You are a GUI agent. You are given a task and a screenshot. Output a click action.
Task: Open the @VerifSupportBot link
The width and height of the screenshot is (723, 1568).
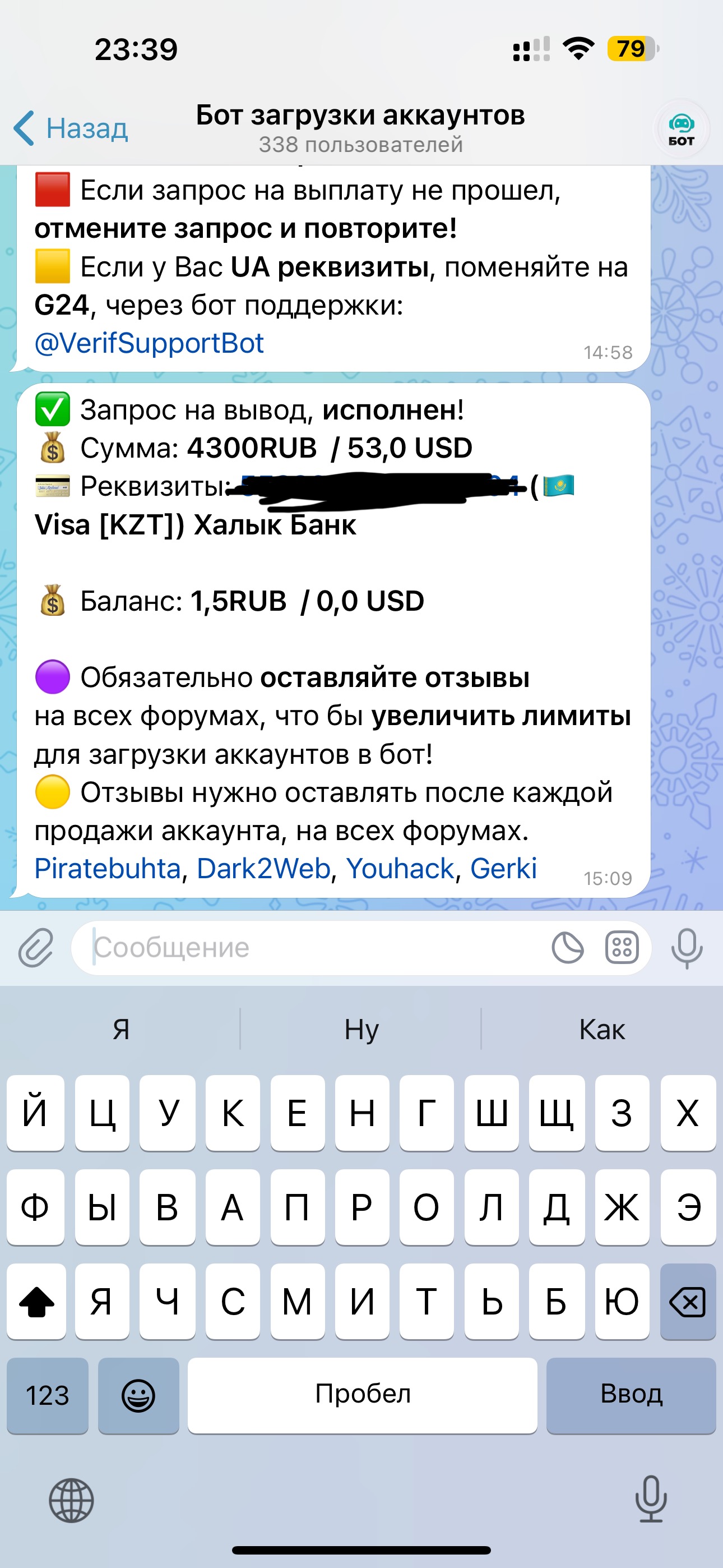point(149,343)
